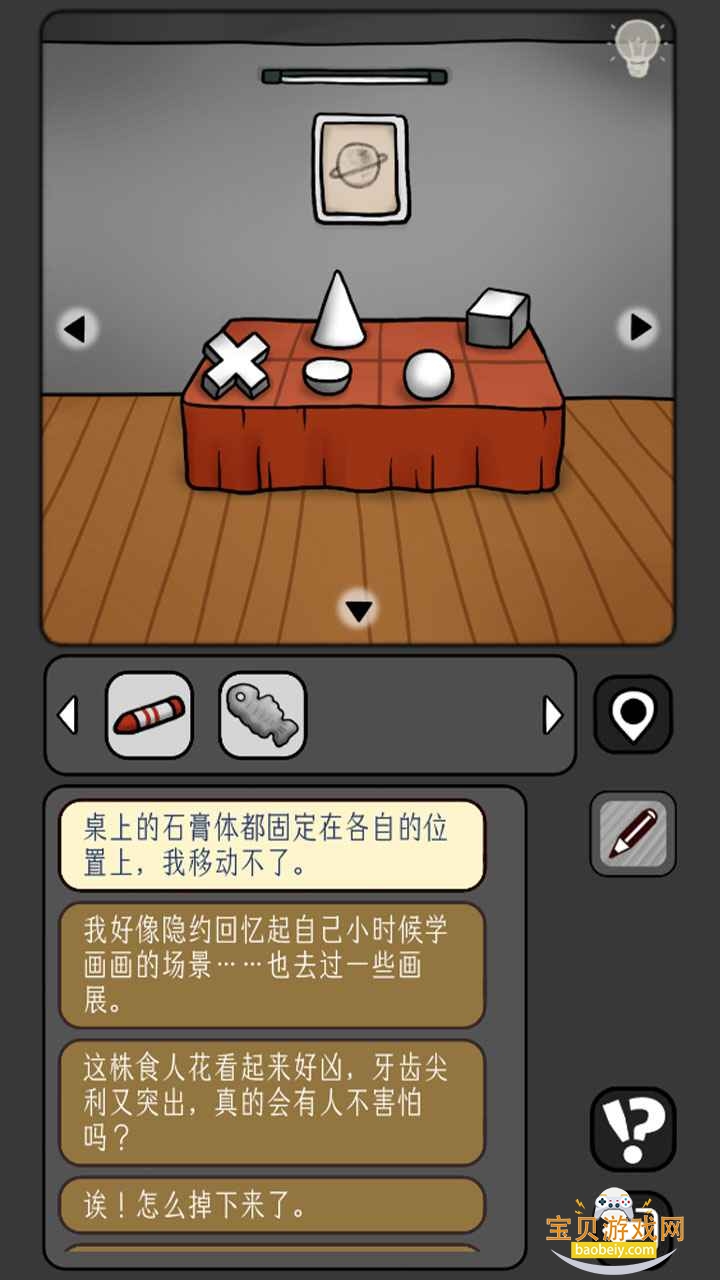This screenshot has height=1280, width=720.
Task: Move the inventory list to the right
Action: (x=552, y=715)
